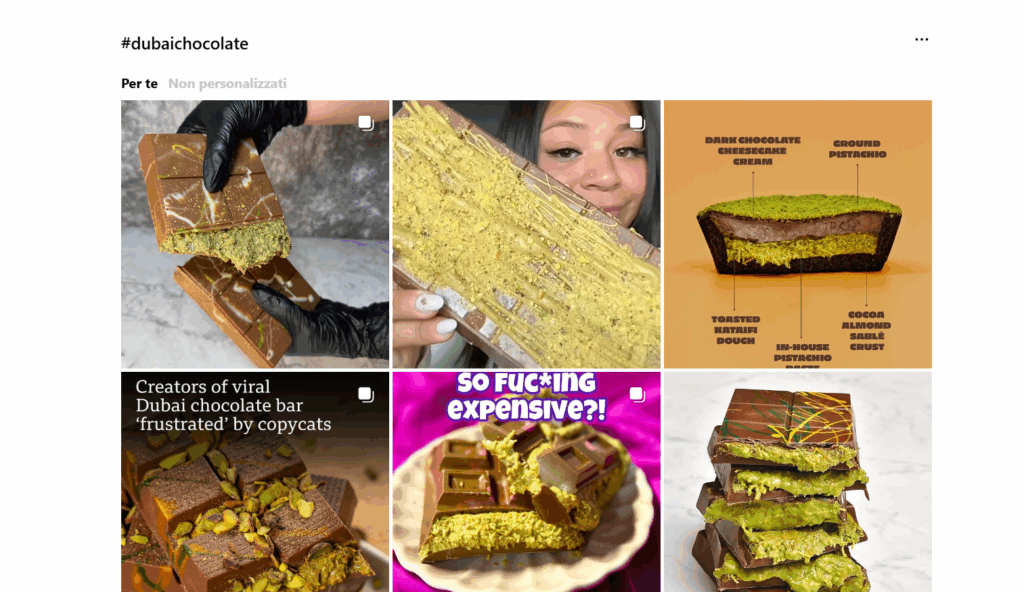Open the 'frustrated by copycats' post
The width and height of the screenshot is (1024, 592).
[x=255, y=481]
